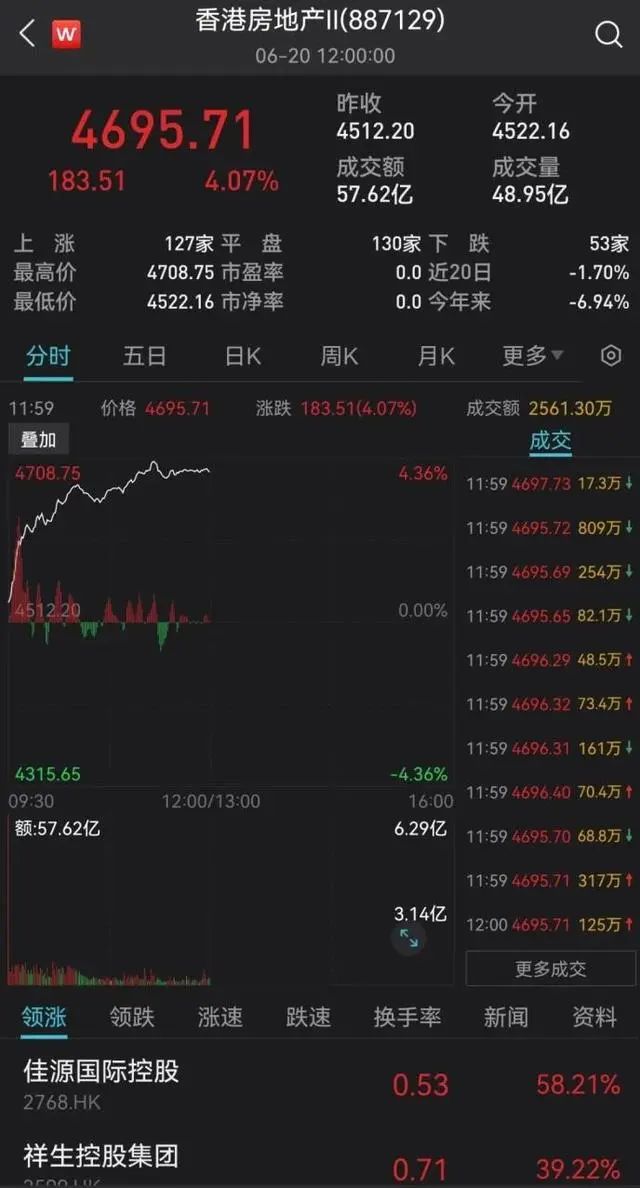640x1188 pixels.
Task: Expand the 更多 chart options dropdown
Action: 532,356
